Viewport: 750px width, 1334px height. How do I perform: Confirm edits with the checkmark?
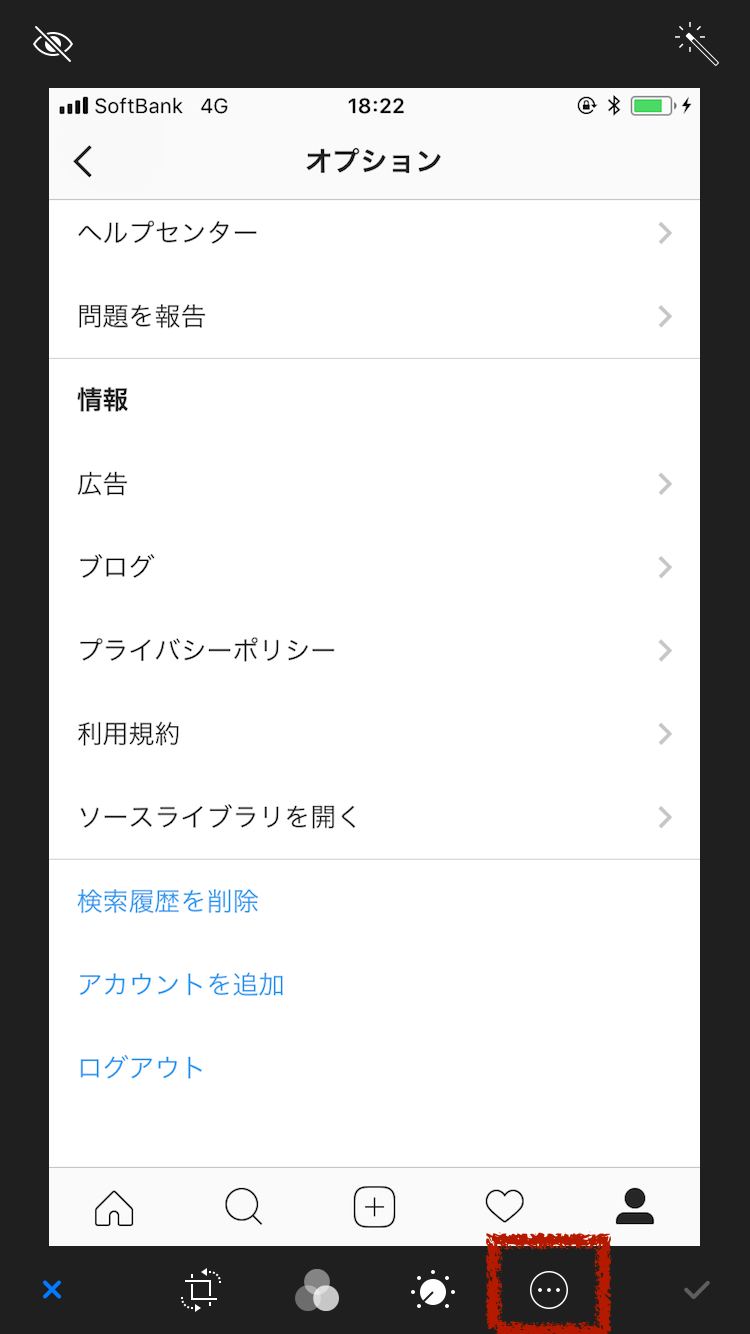pyautogui.click(x=696, y=1290)
